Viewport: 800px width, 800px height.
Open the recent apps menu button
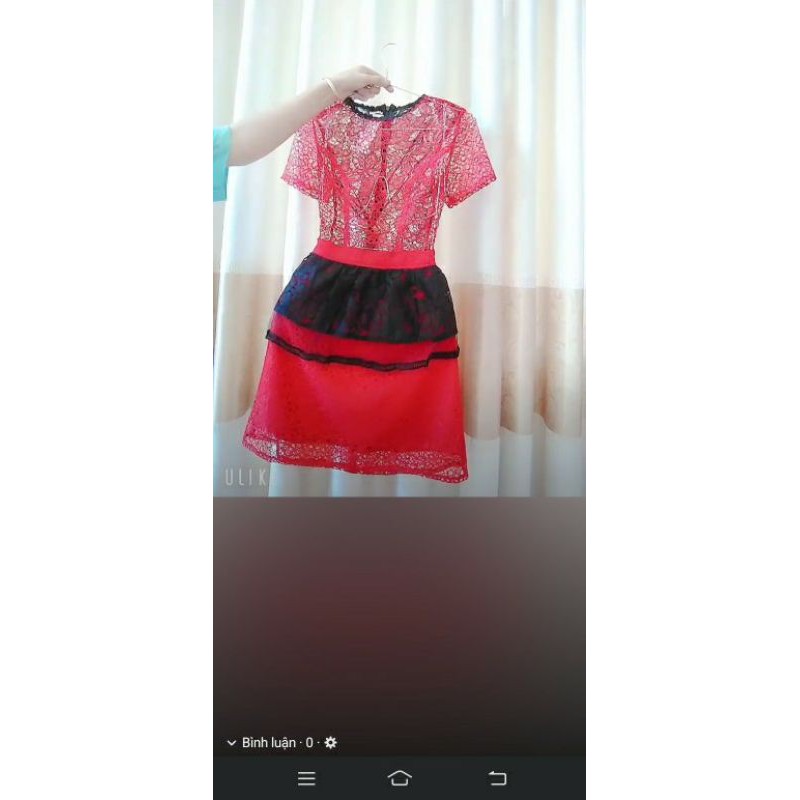click(x=307, y=778)
